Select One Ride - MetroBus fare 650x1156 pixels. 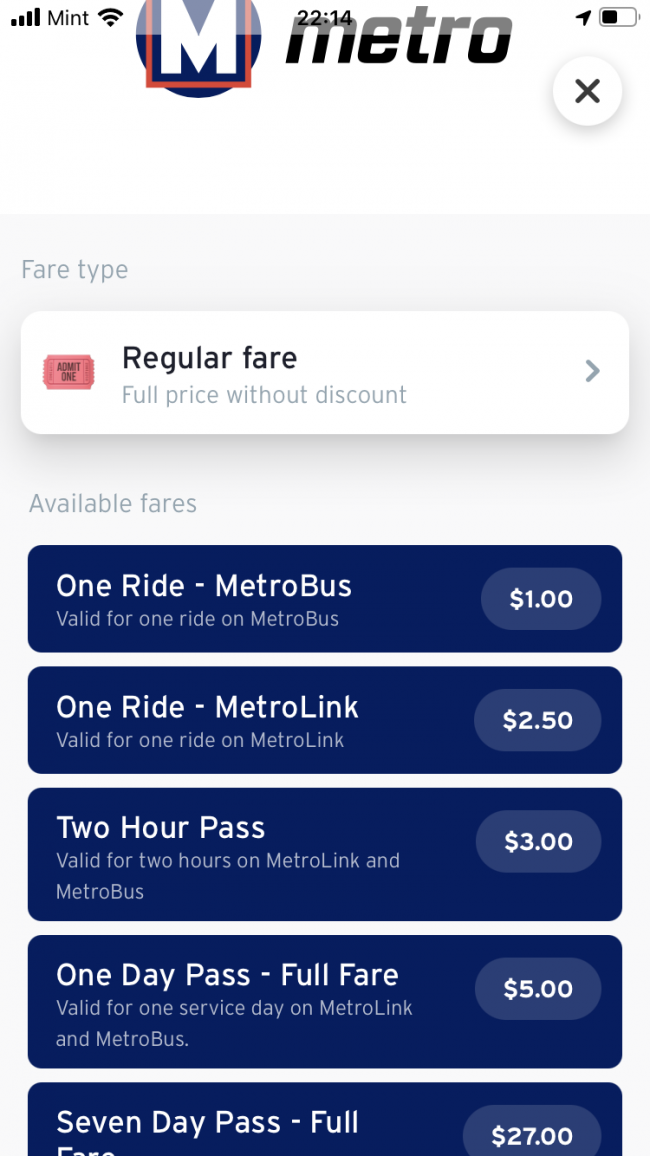coord(325,599)
